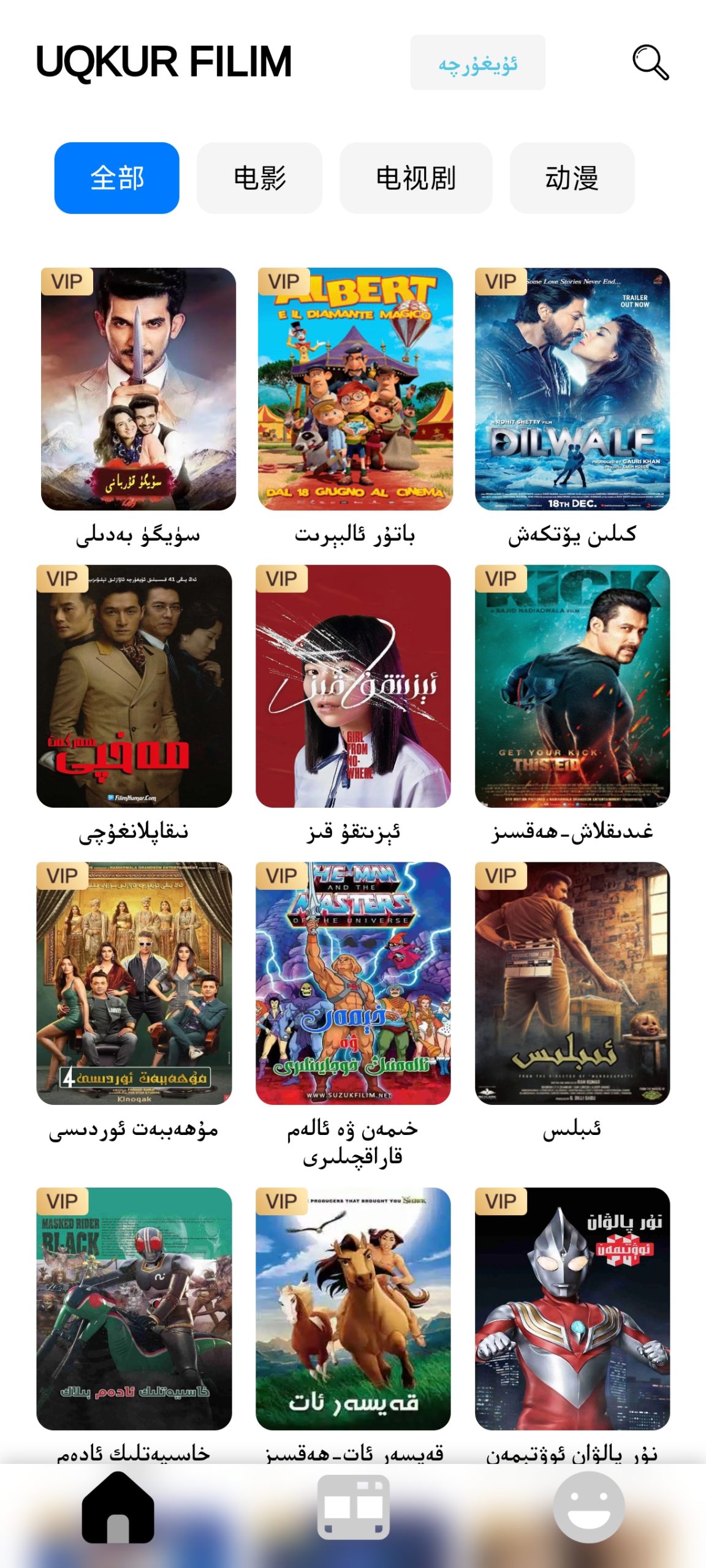
Task: Open the search magnifier icon
Action: [650, 62]
